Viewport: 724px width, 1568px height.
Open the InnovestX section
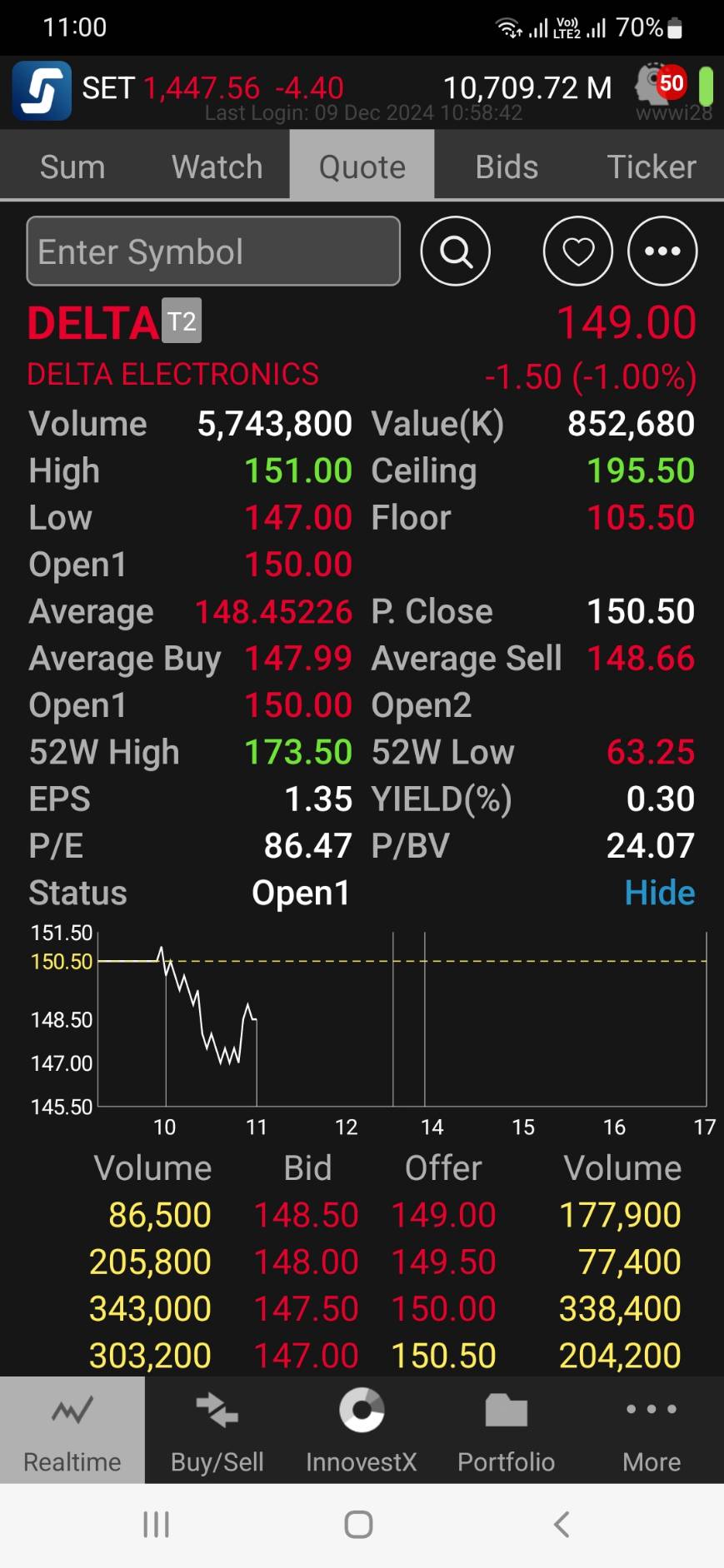[362, 1431]
